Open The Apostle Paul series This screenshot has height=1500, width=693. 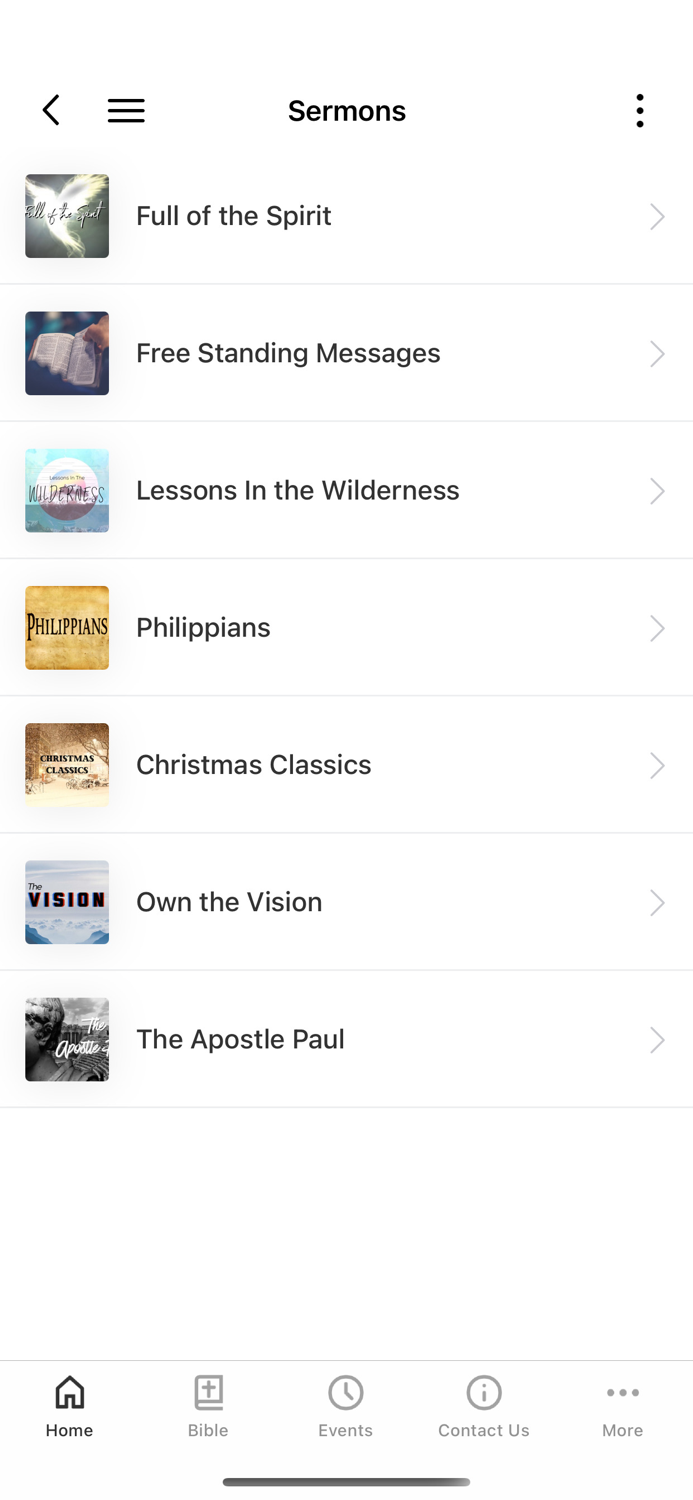pyautogui.click(x=346, y=1039)
